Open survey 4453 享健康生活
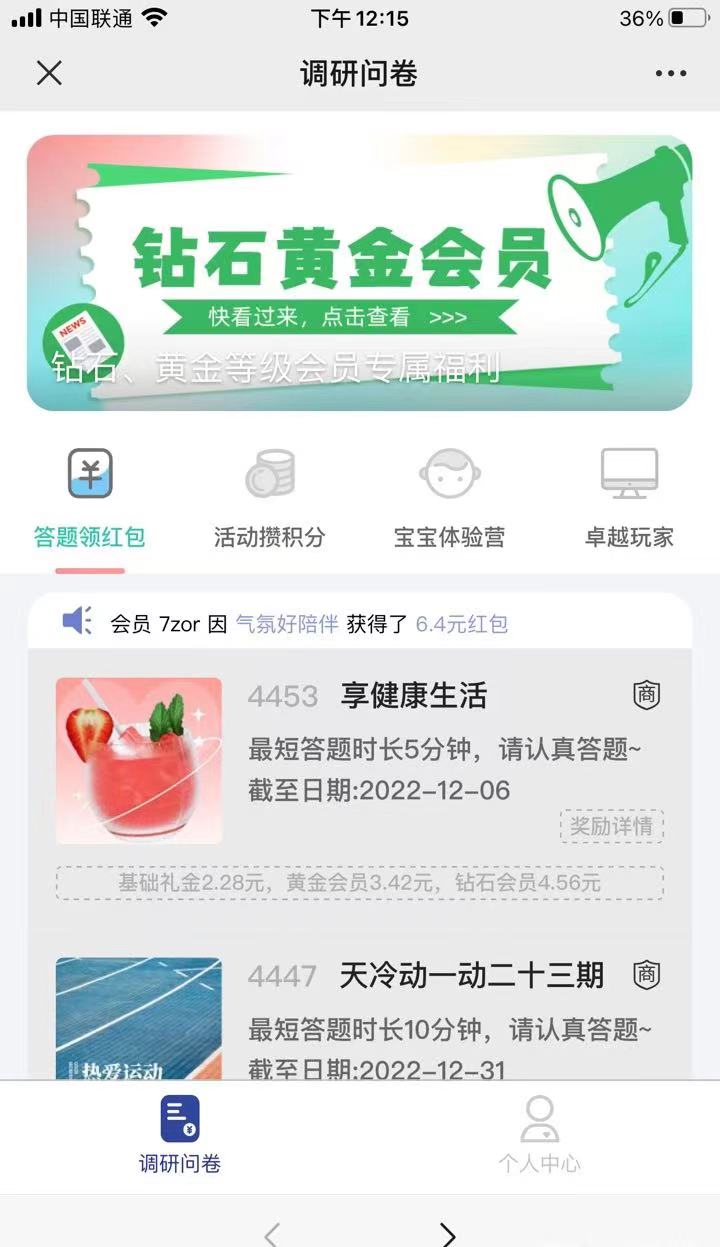 click(412, 696)
